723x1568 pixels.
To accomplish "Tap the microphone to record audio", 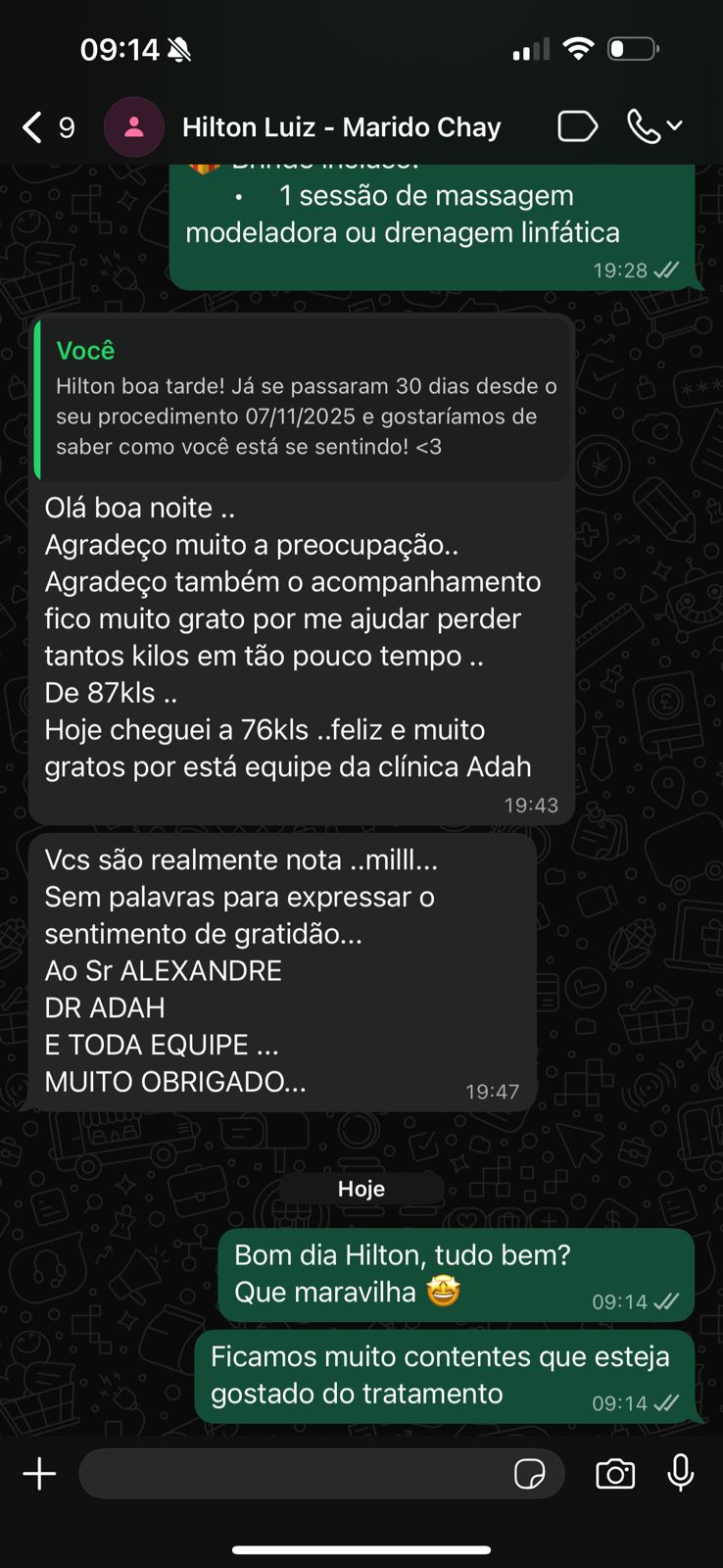I will click(x=681, y=1473).
